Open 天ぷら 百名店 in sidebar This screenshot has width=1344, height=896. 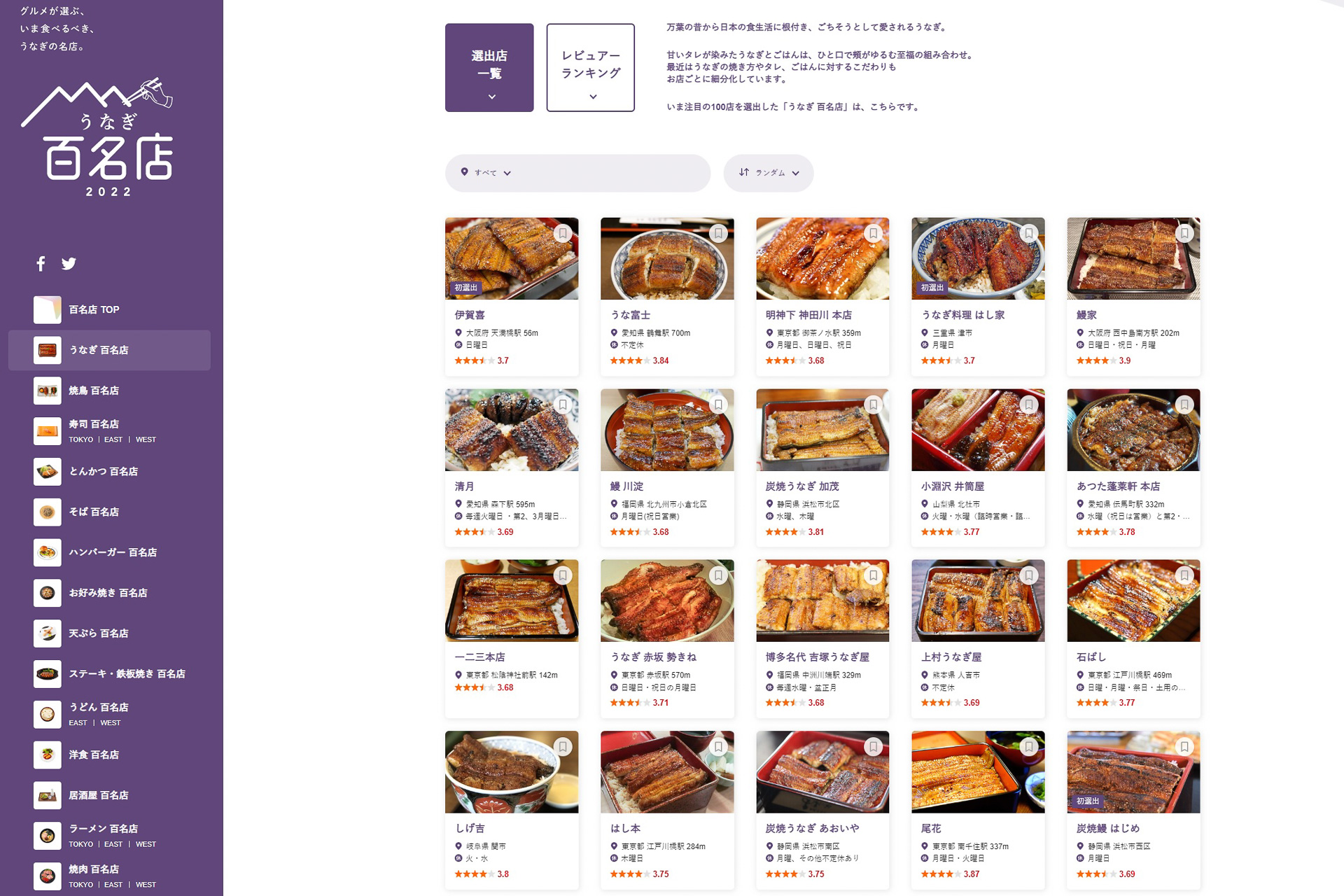(98, 633)
